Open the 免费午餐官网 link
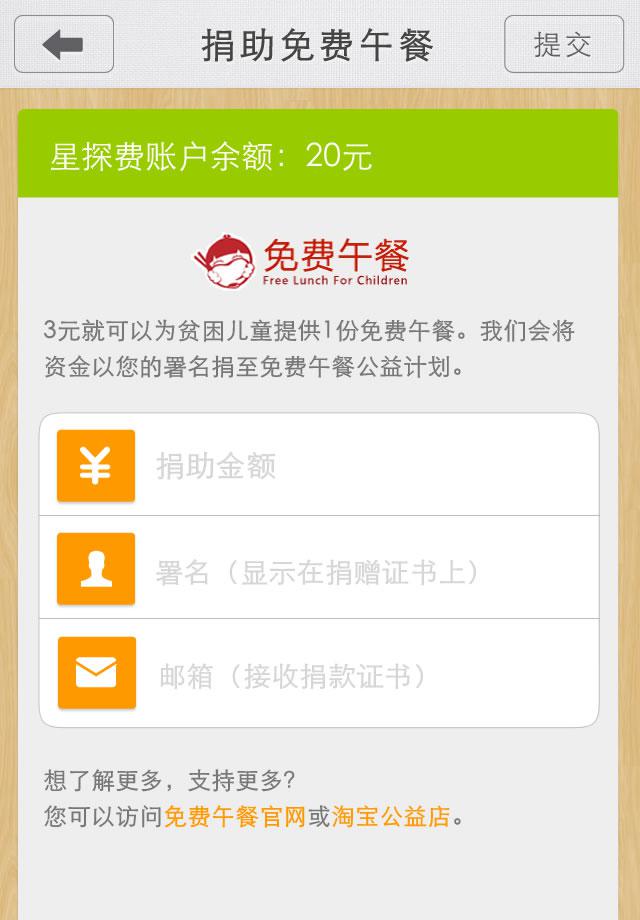Image resolution: width=640 pixels, height=920 pixels. click(235, 816)
